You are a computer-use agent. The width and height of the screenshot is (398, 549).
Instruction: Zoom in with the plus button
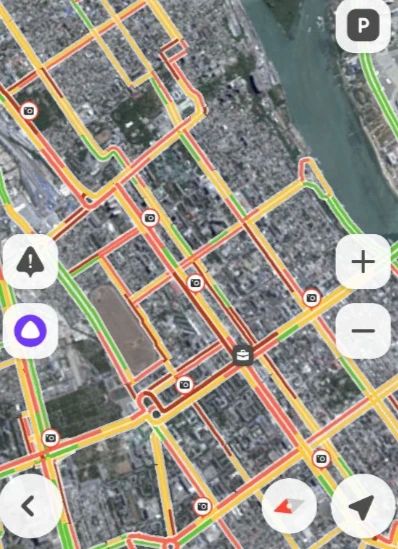tap(363, 262)
